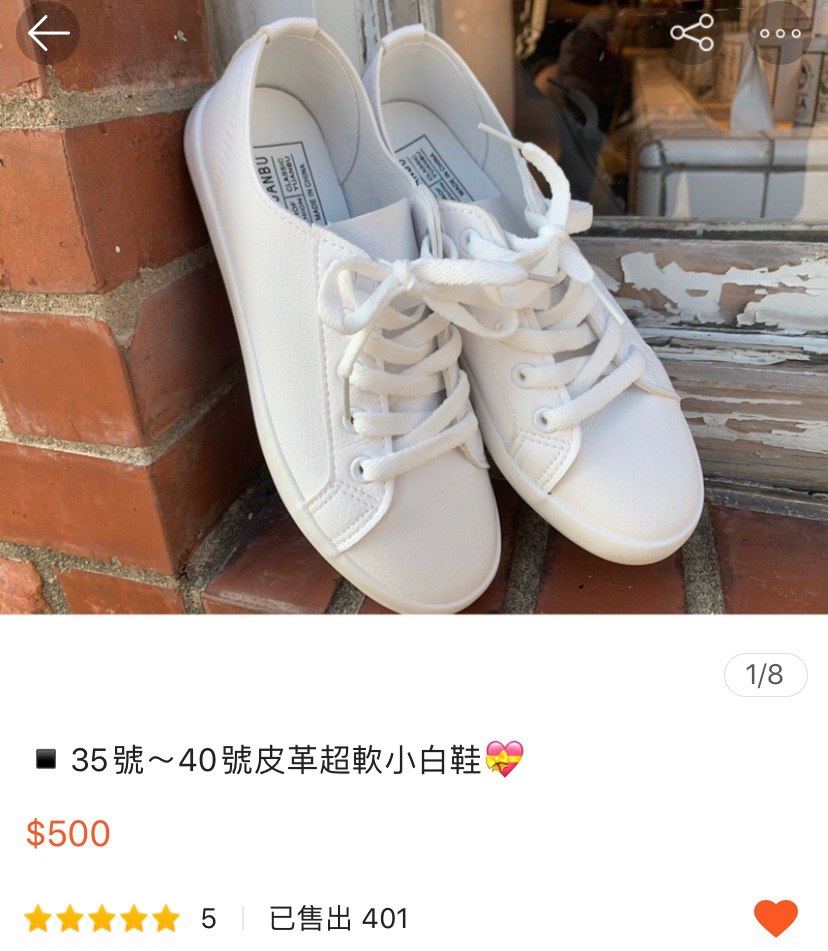Share this white shoes listing
The height and width of the screenshot is (951, 828).
[692, 33]
